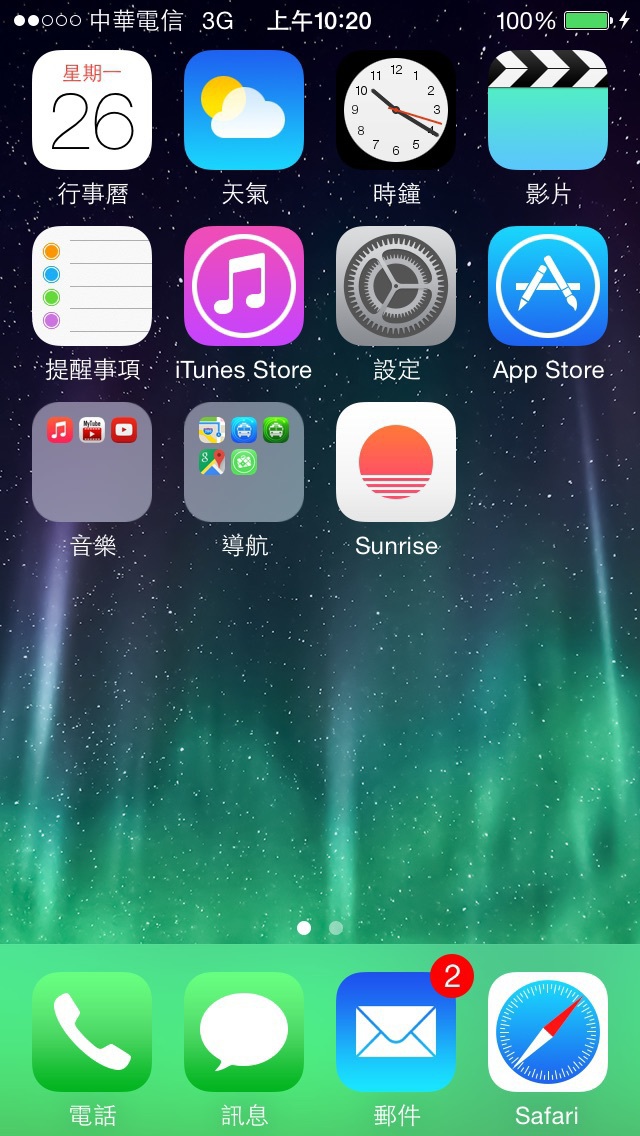Screen dimensions: 640x1136
Task: Open 郵件 mail with 2 unread
Action: point(396,1032)
